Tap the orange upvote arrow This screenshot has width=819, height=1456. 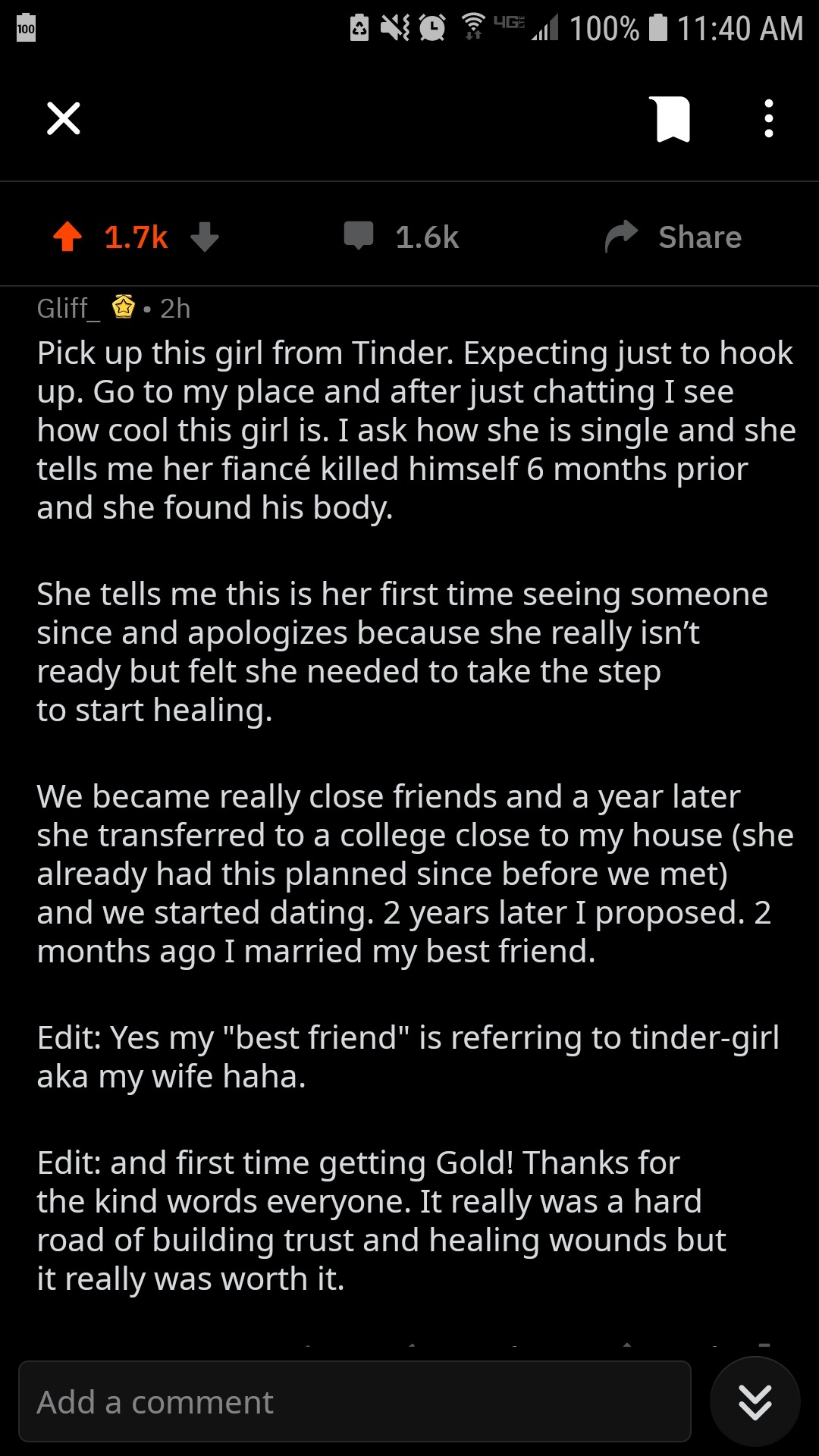tap(68, 237)
